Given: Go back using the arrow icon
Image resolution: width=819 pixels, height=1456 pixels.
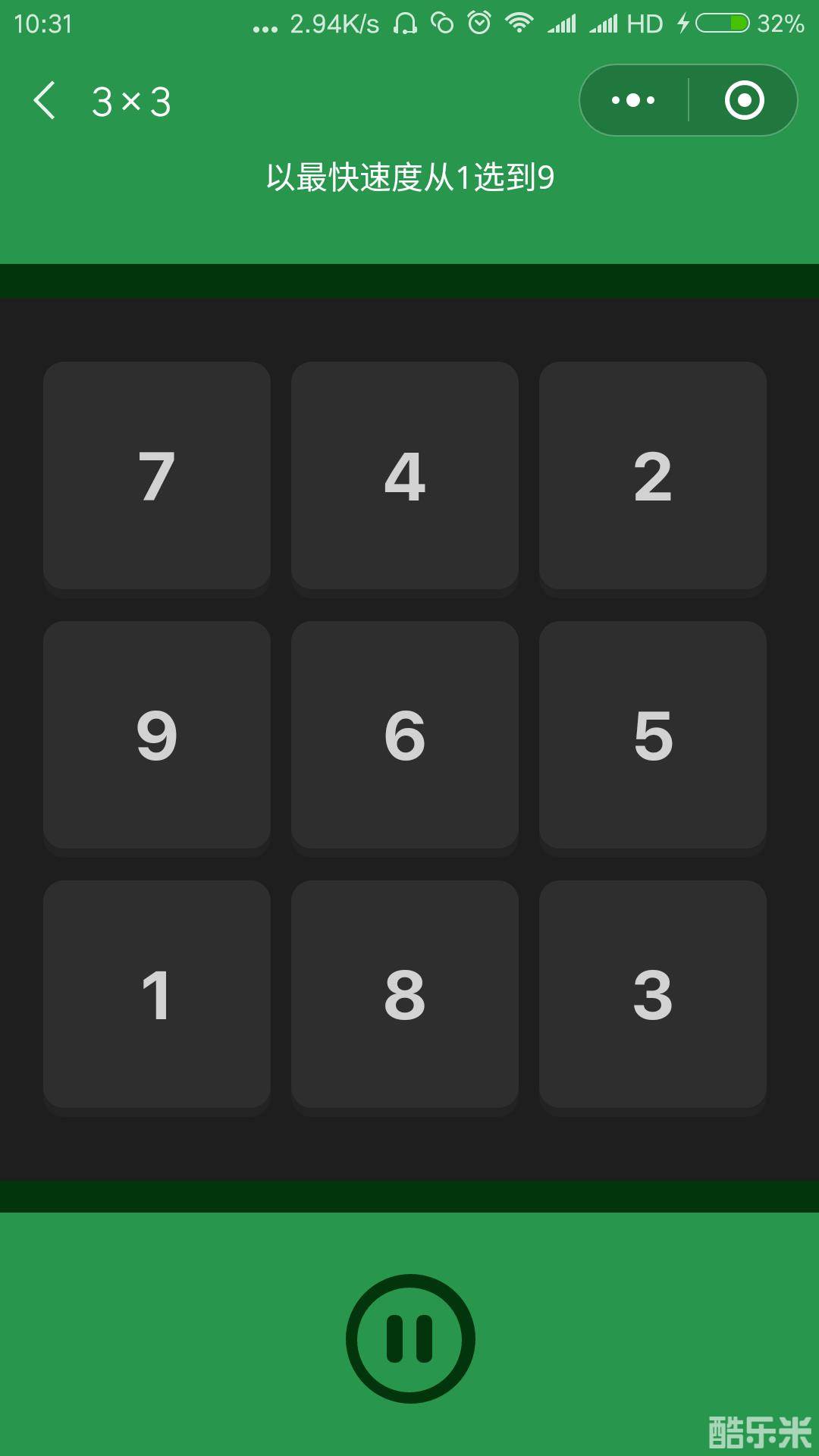Looking at the screenshot, I should [x=44, y=101].
